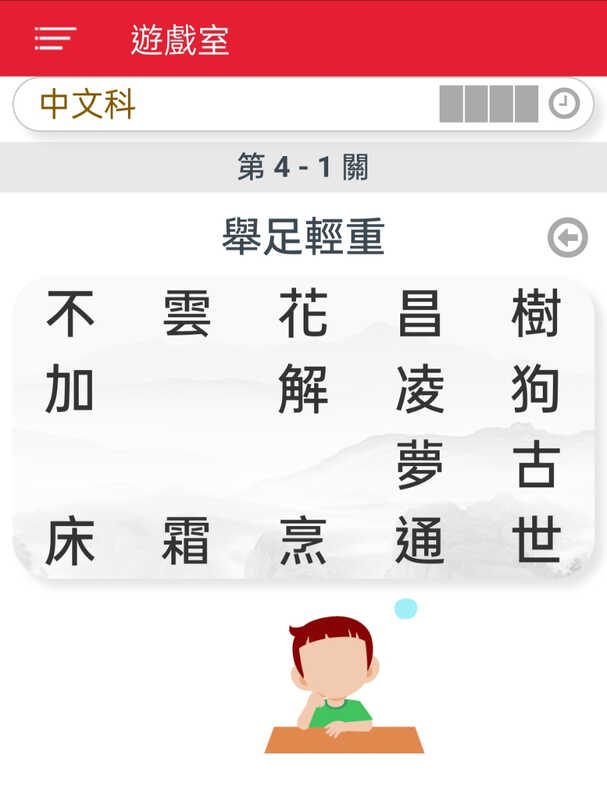
Task: Tap the character 霜
Action: 187,542
